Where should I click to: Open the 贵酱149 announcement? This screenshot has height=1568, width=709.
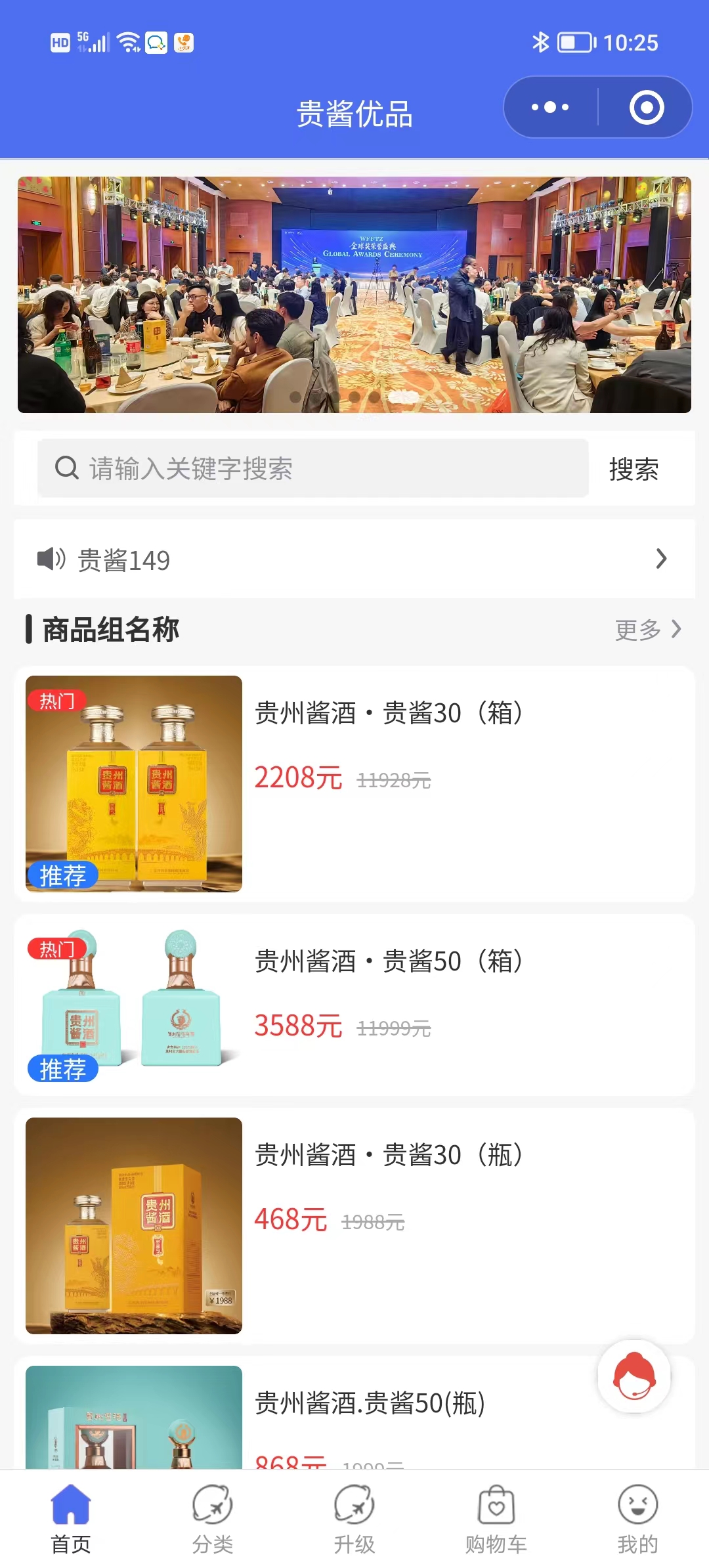pos(354,559)
